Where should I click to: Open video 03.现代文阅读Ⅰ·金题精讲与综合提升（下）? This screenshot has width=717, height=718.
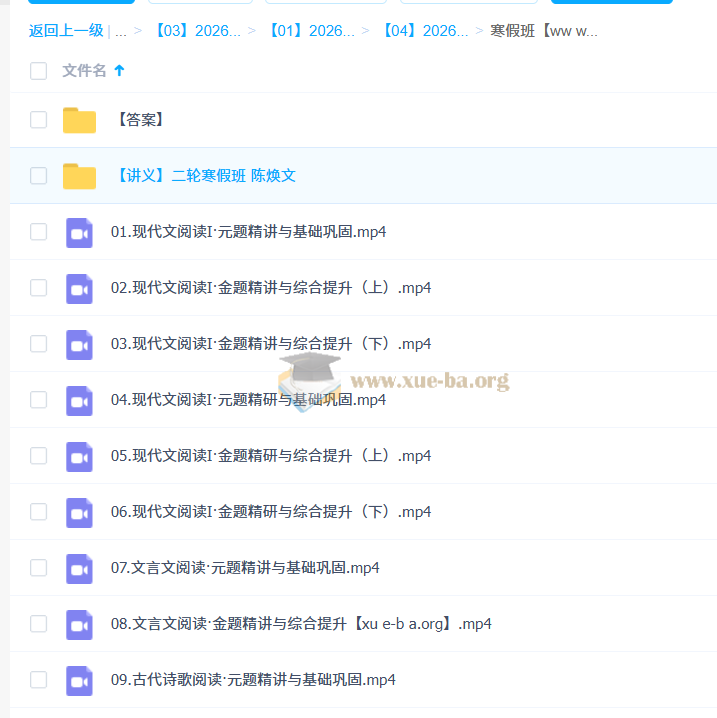click(x=270, y=344)
